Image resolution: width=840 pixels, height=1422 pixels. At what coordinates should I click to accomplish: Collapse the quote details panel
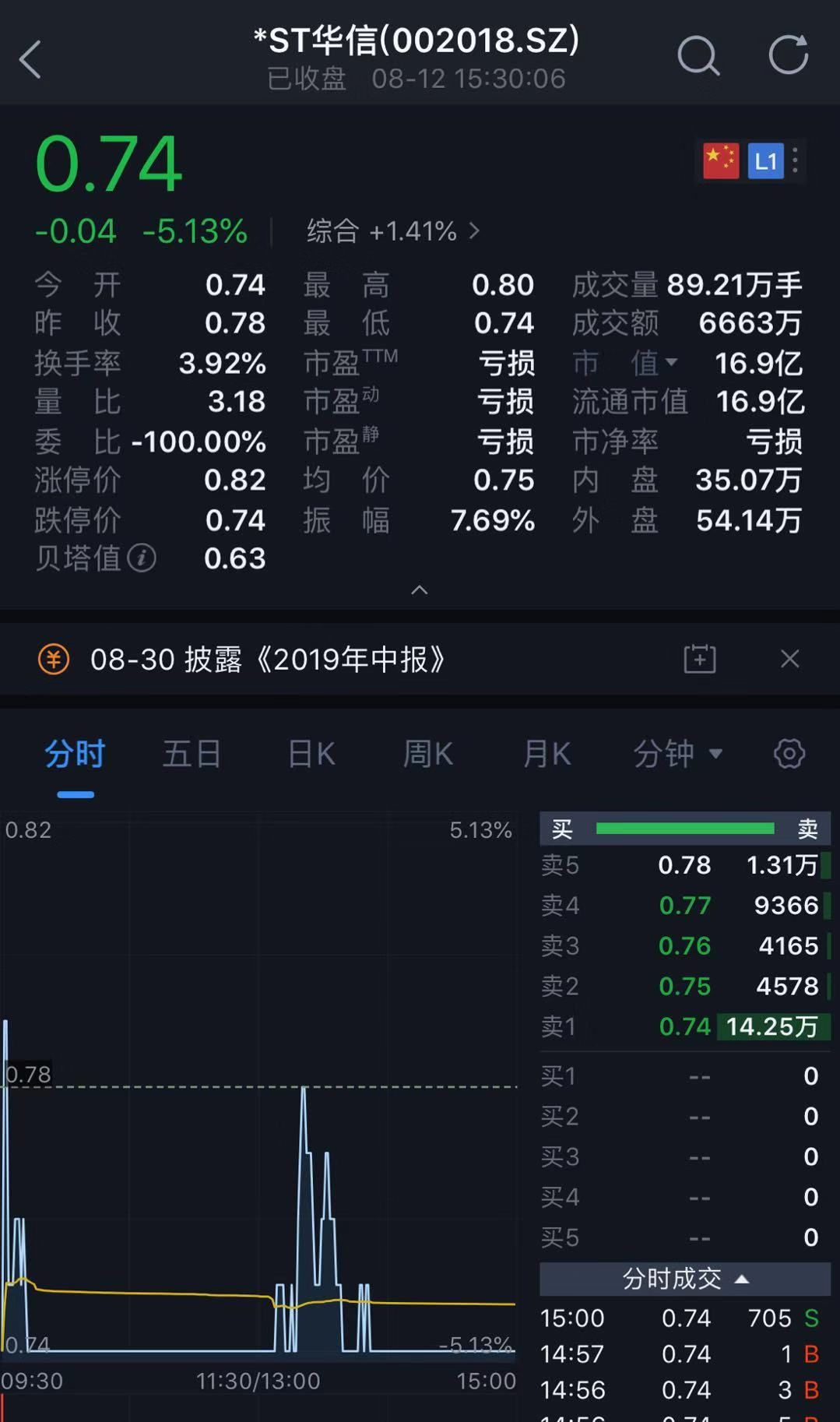[x=420, y=590]
